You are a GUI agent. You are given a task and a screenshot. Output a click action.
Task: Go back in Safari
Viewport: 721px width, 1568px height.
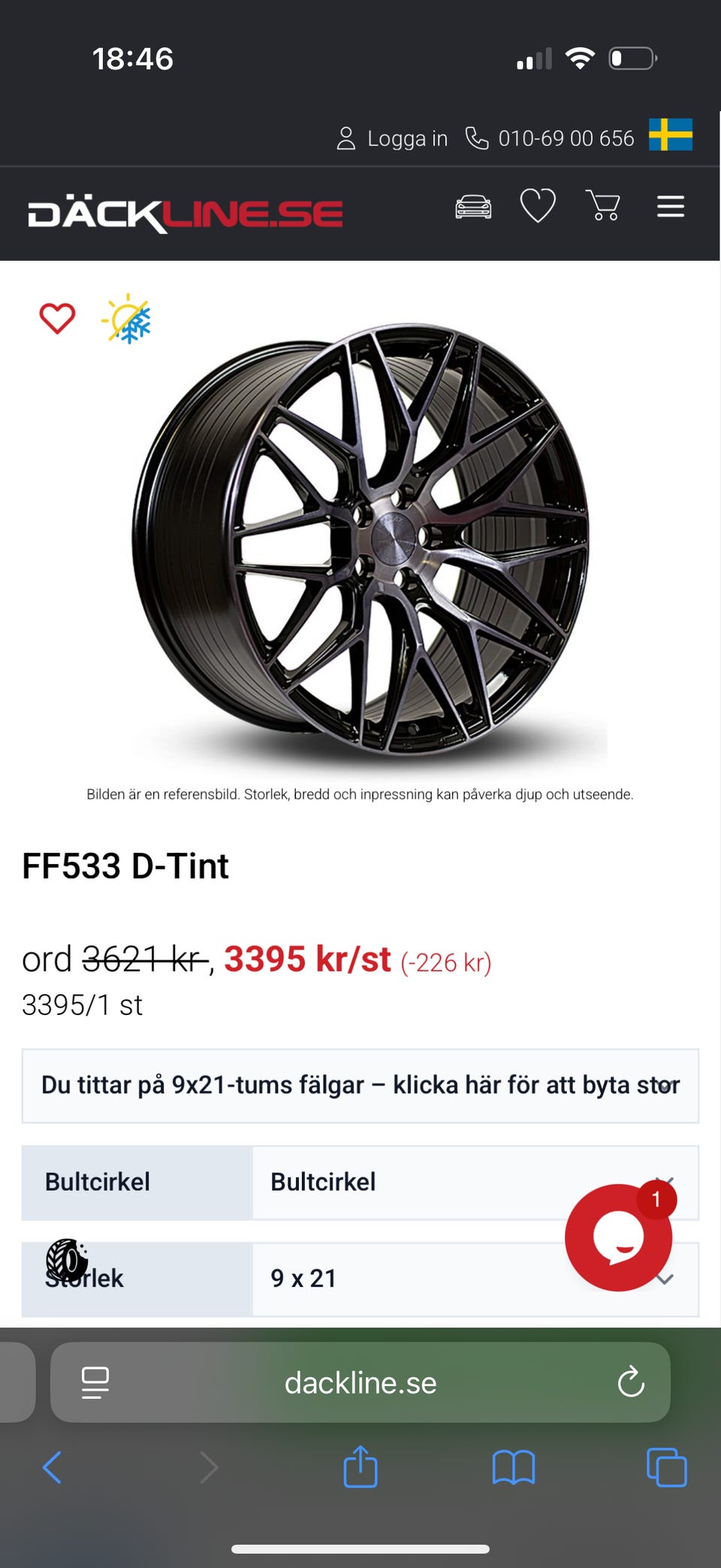[x=52, y=1467]
